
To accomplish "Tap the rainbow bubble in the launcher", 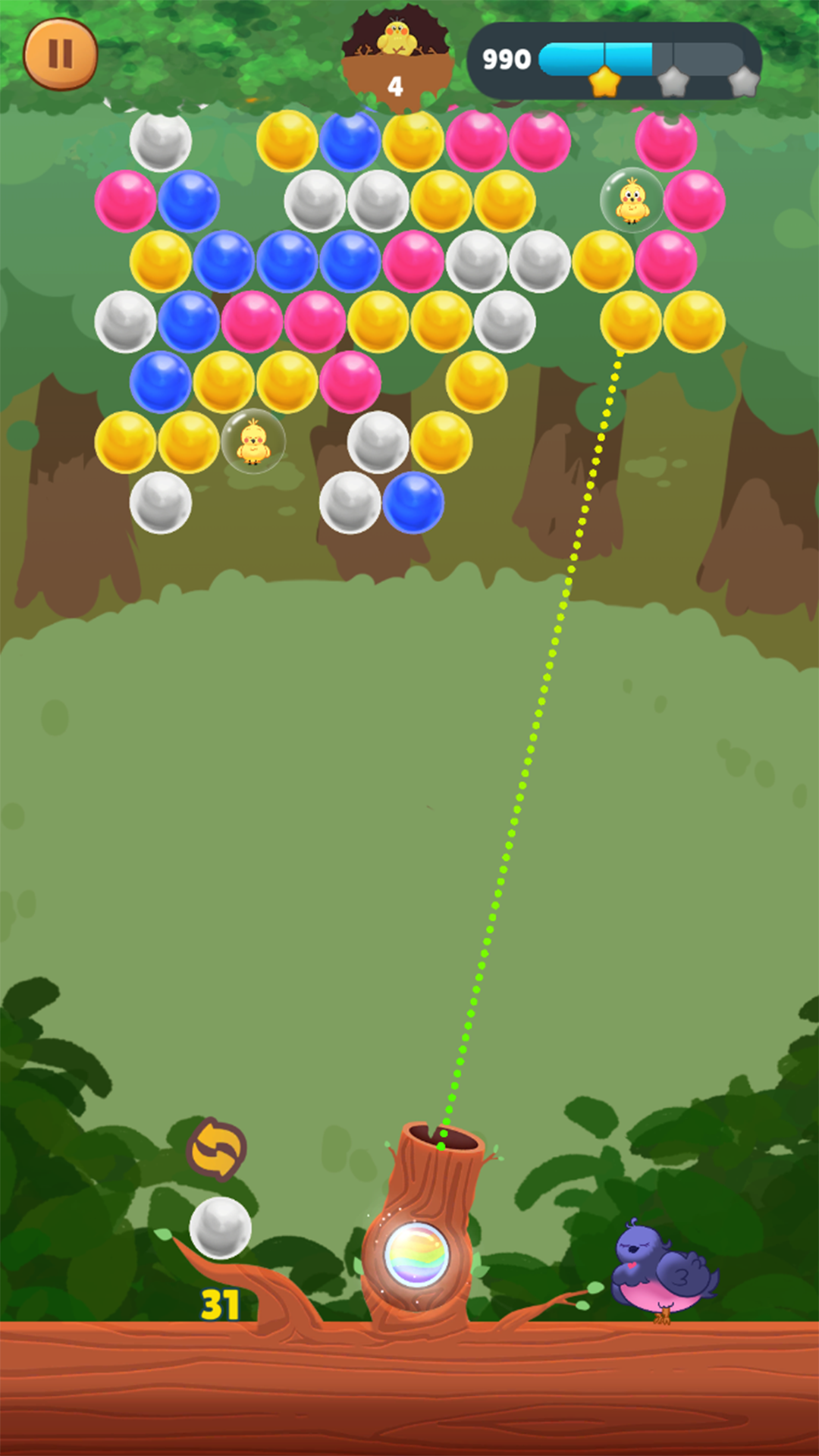I will click(x=416, y=1254).
